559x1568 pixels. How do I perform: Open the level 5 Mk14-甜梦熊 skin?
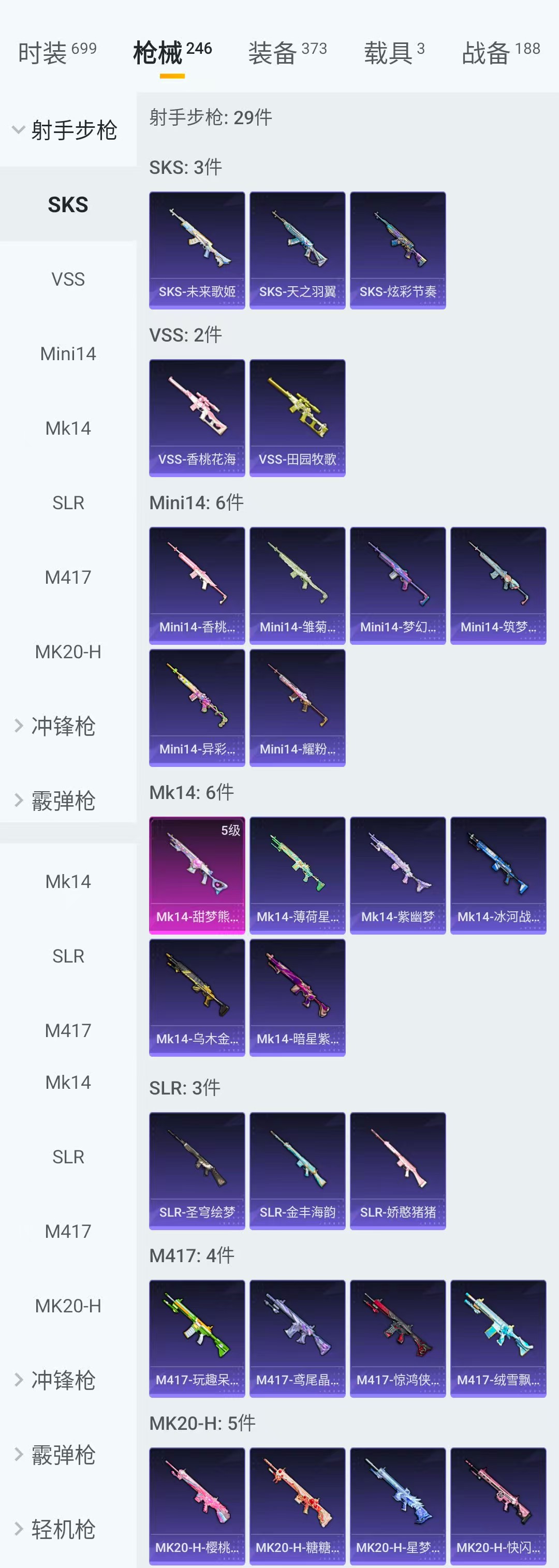(197, 875)
